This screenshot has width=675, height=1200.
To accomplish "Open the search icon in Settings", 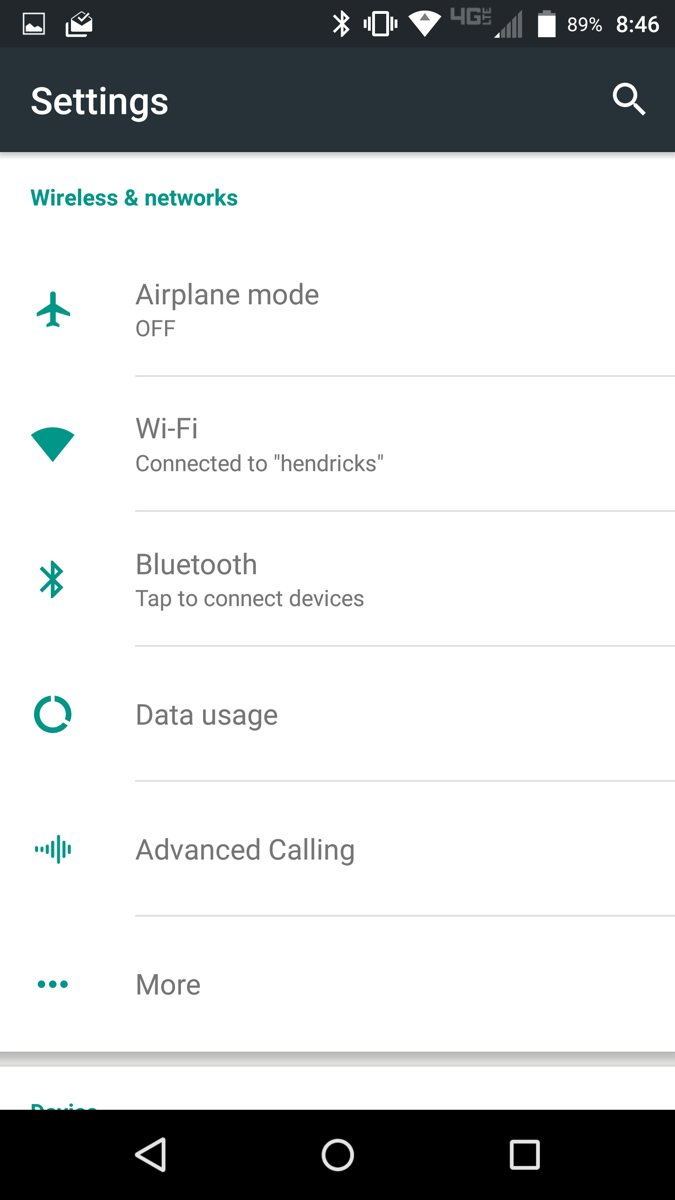I will tap(629, 100).
